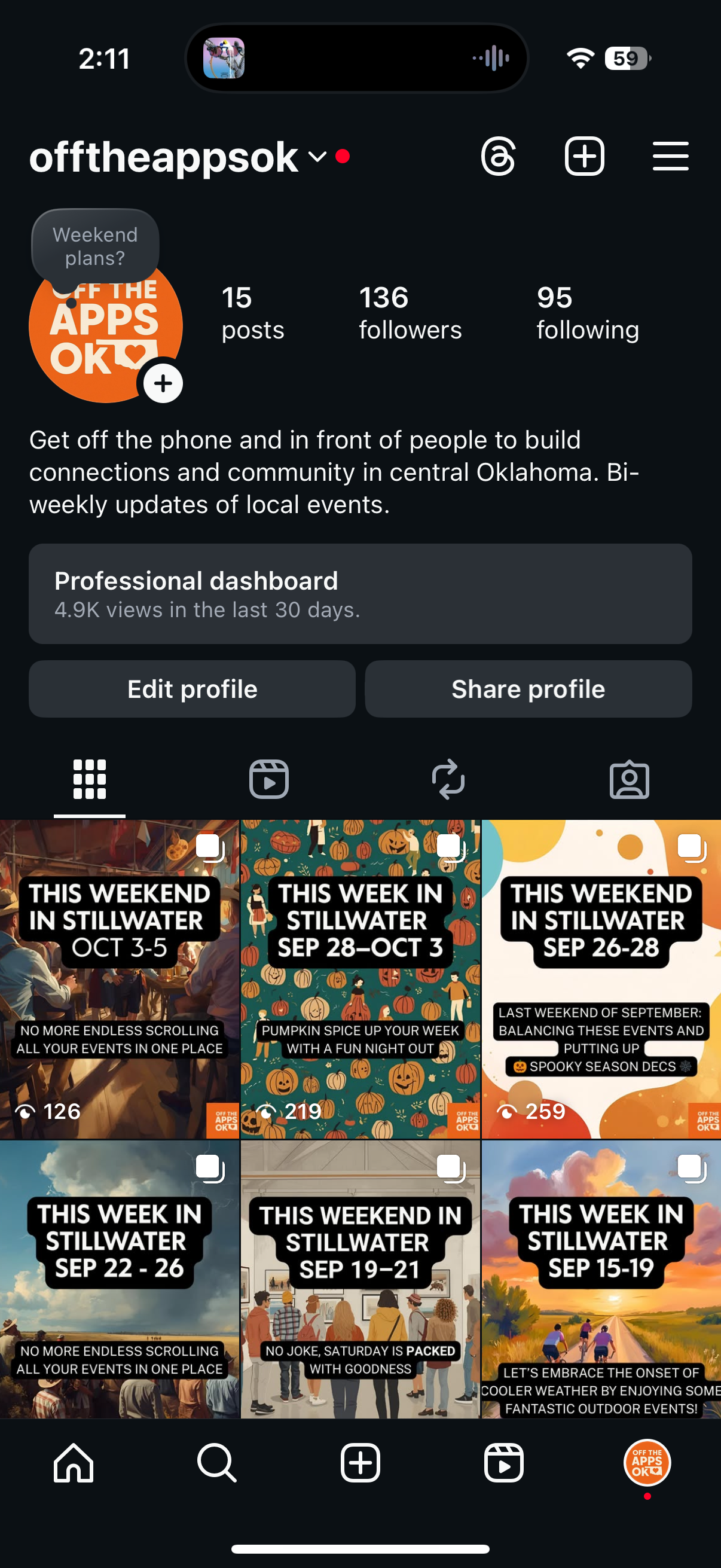Image resolution: width=721 pixels, height=1568 pixels.
Task: Open the Threads icon
Action: pyautogui.click(x=499, y=157)
